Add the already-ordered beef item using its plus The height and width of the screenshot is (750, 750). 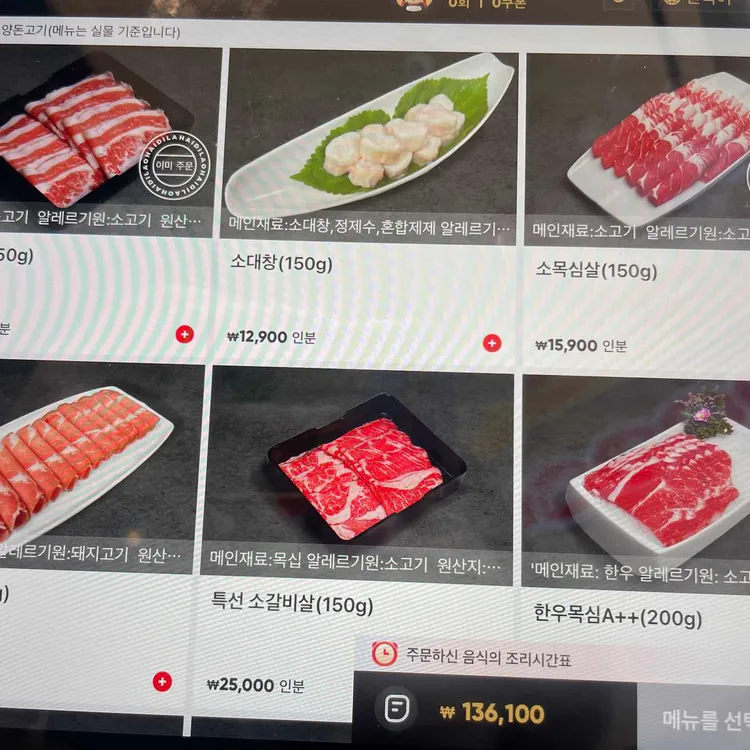point(184,334)
